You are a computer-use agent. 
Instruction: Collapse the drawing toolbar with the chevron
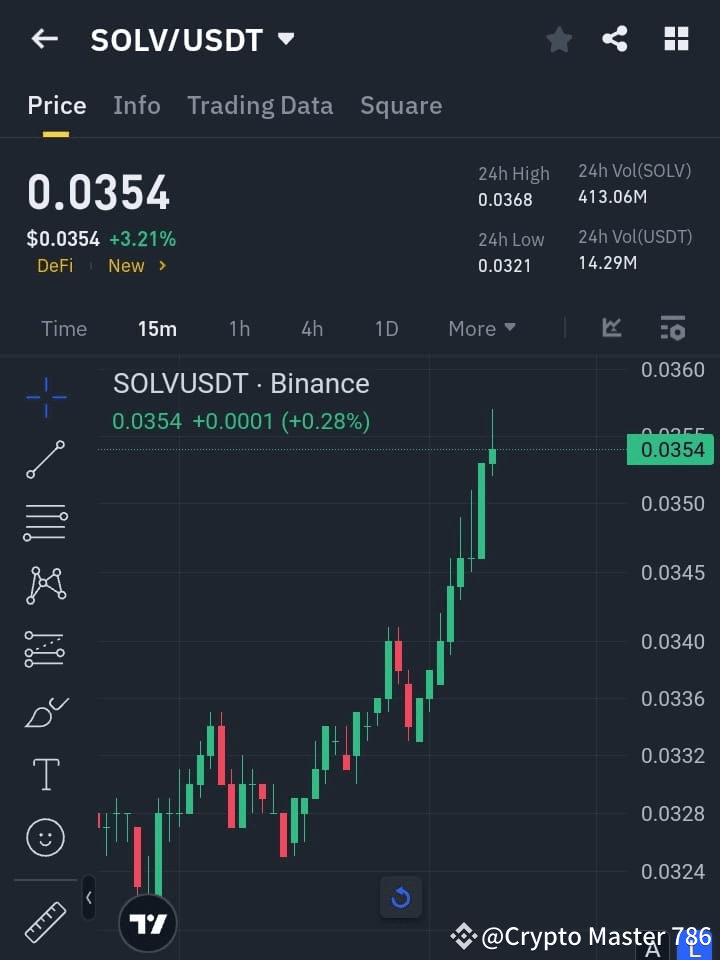(88, 898)
